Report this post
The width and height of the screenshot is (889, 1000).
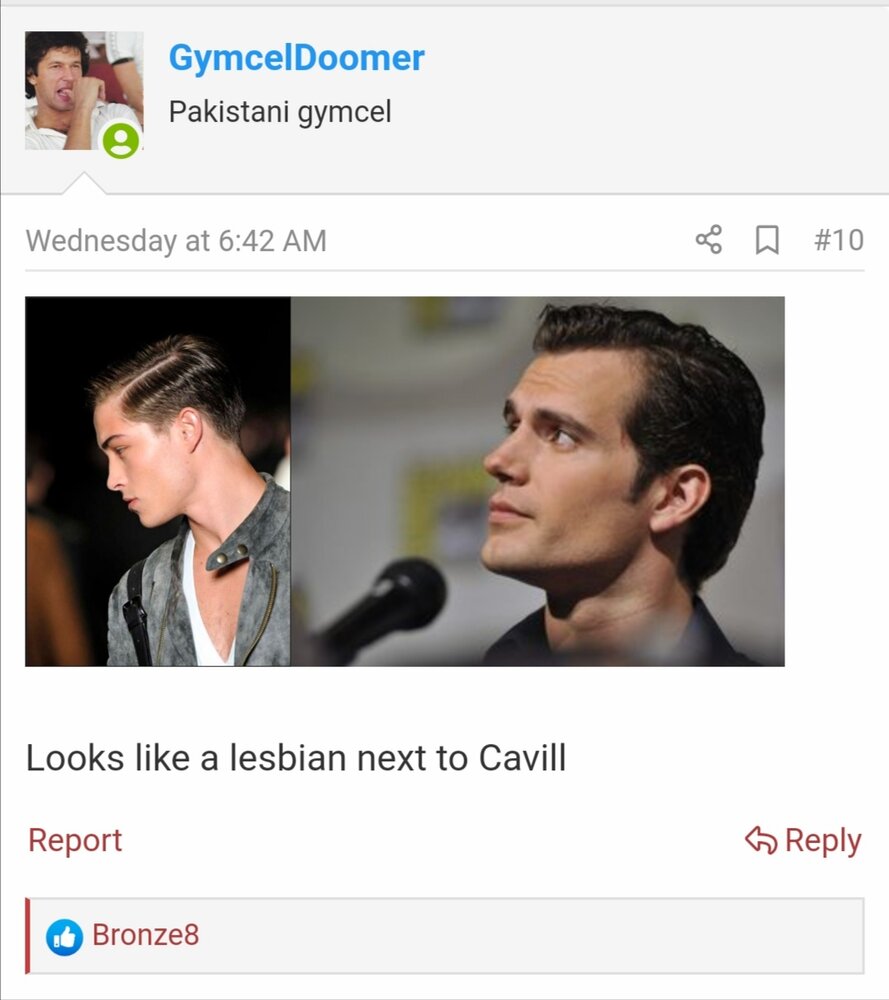coord(75,840)
